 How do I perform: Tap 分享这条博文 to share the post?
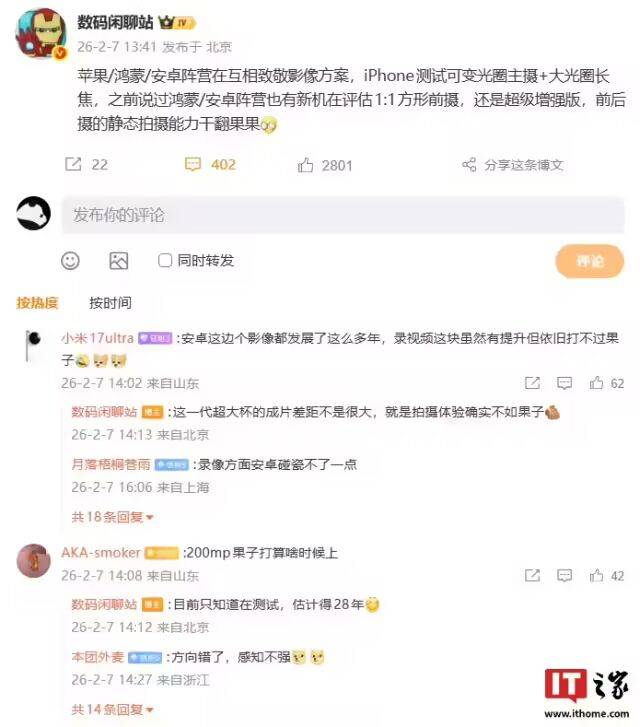click(513, 164)
